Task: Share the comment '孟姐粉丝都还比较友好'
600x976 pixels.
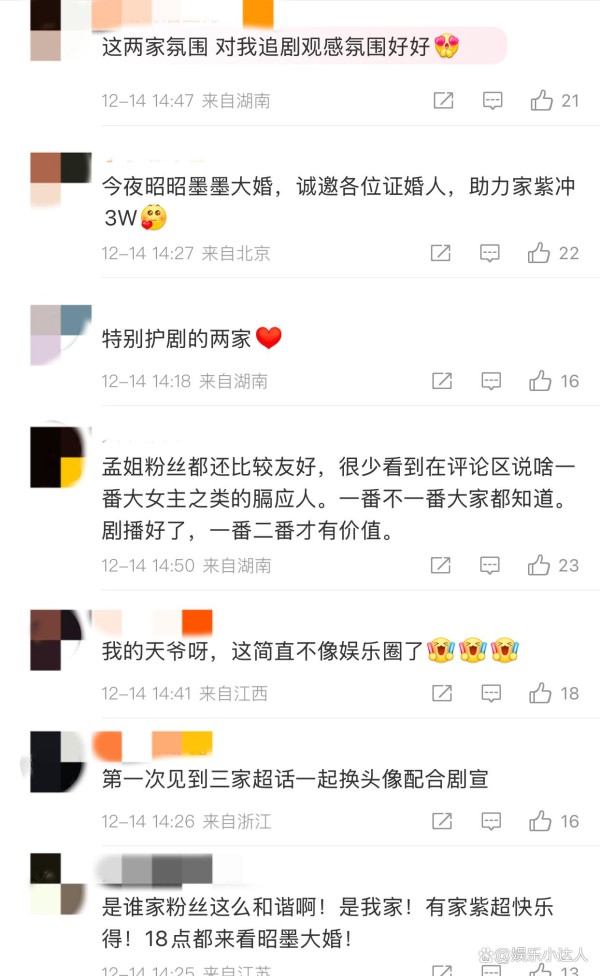Action: (440, 565)
